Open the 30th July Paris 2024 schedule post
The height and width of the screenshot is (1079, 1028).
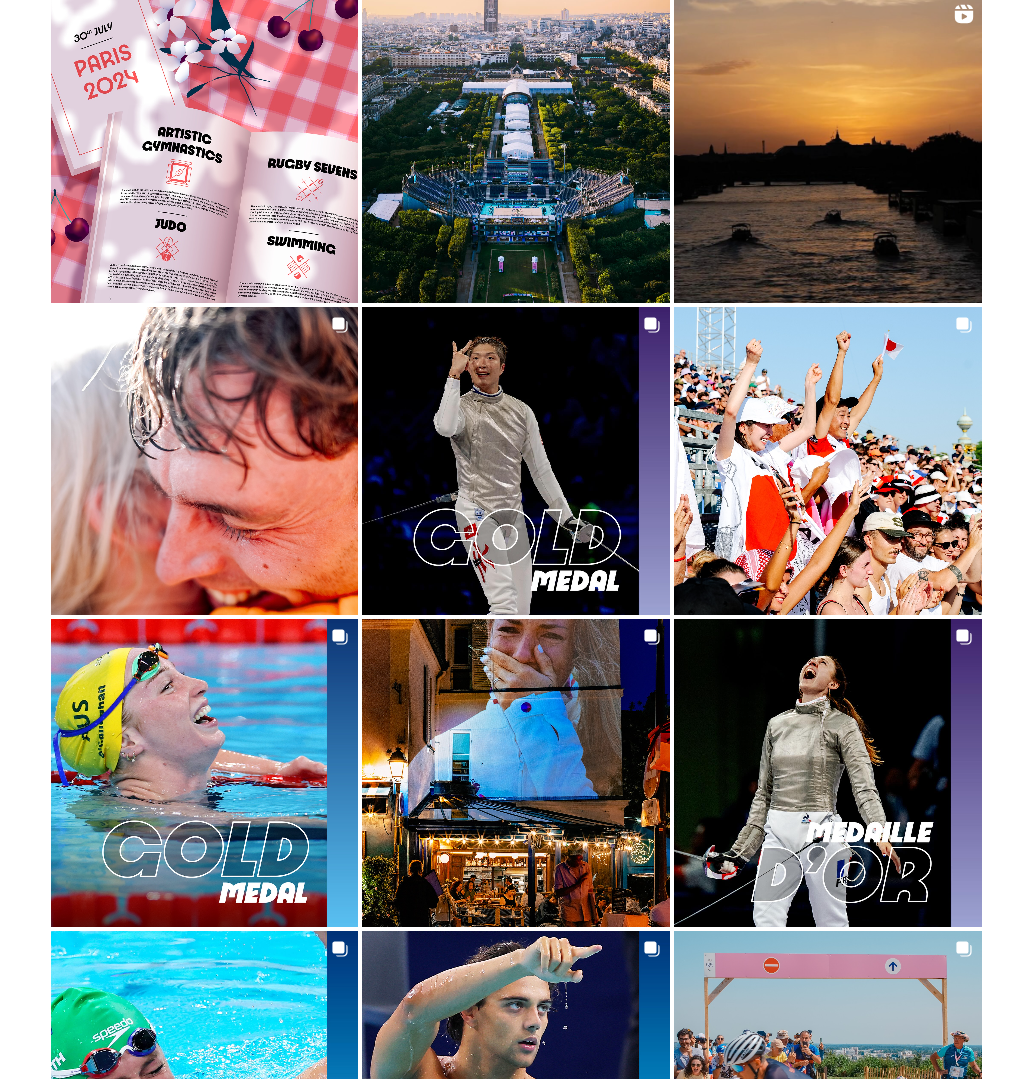coord(204,151)
